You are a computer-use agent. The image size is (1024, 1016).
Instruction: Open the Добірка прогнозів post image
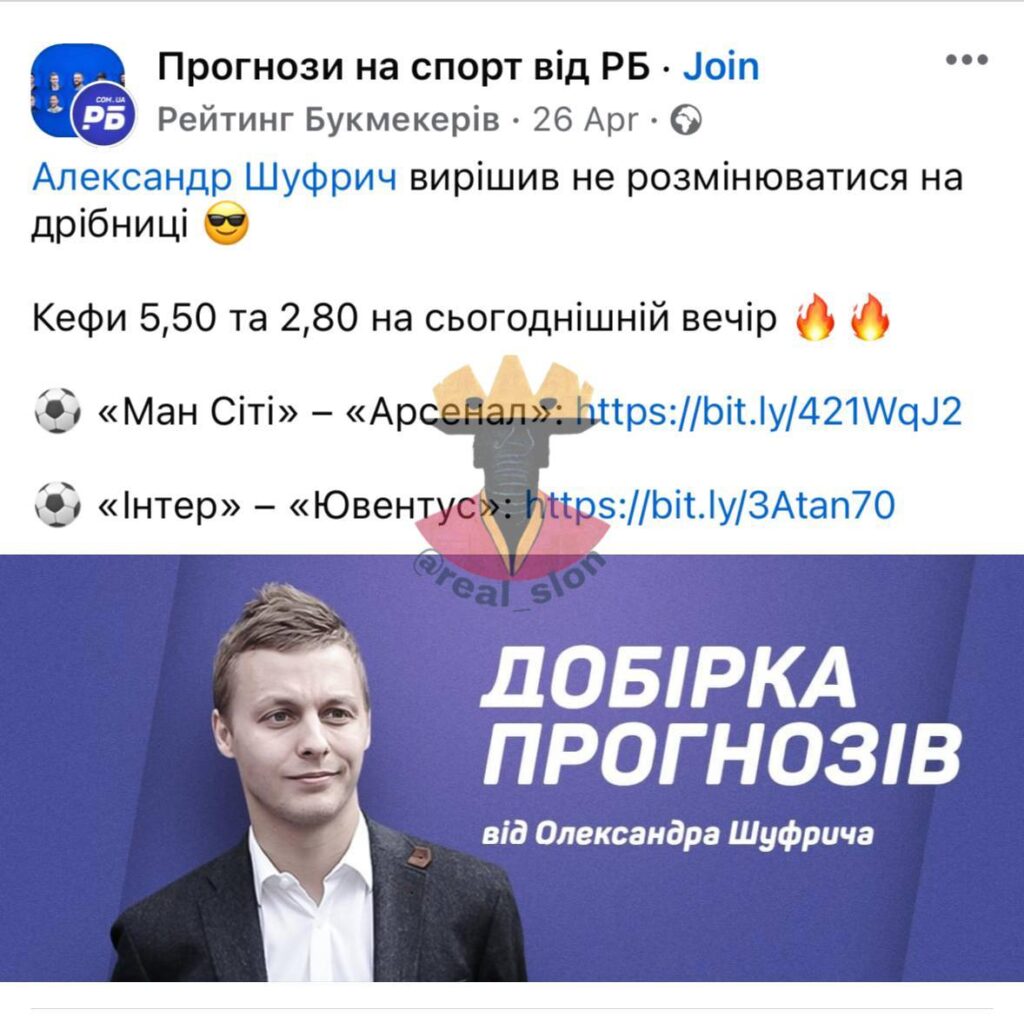pos(512,768)
